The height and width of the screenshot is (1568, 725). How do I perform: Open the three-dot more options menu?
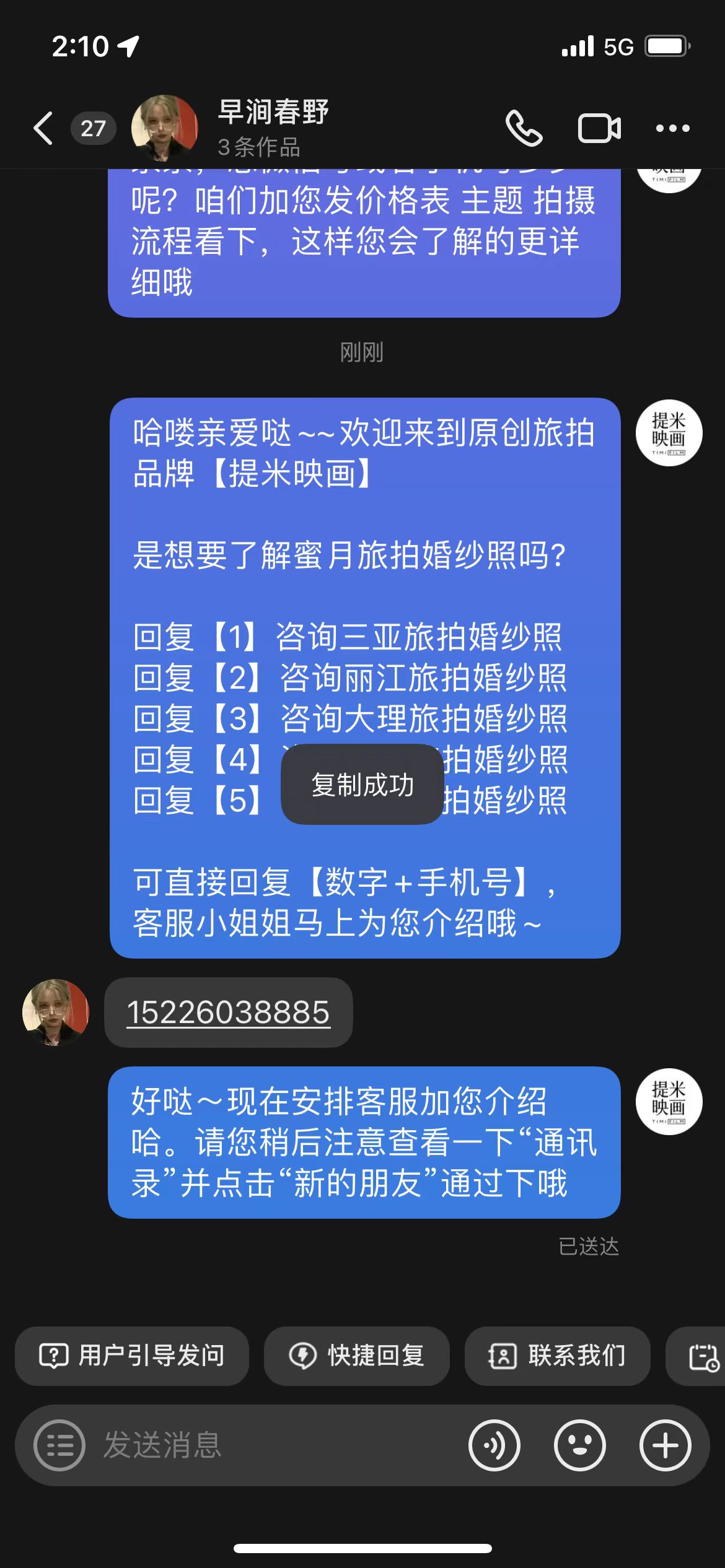tap(673, 128)
